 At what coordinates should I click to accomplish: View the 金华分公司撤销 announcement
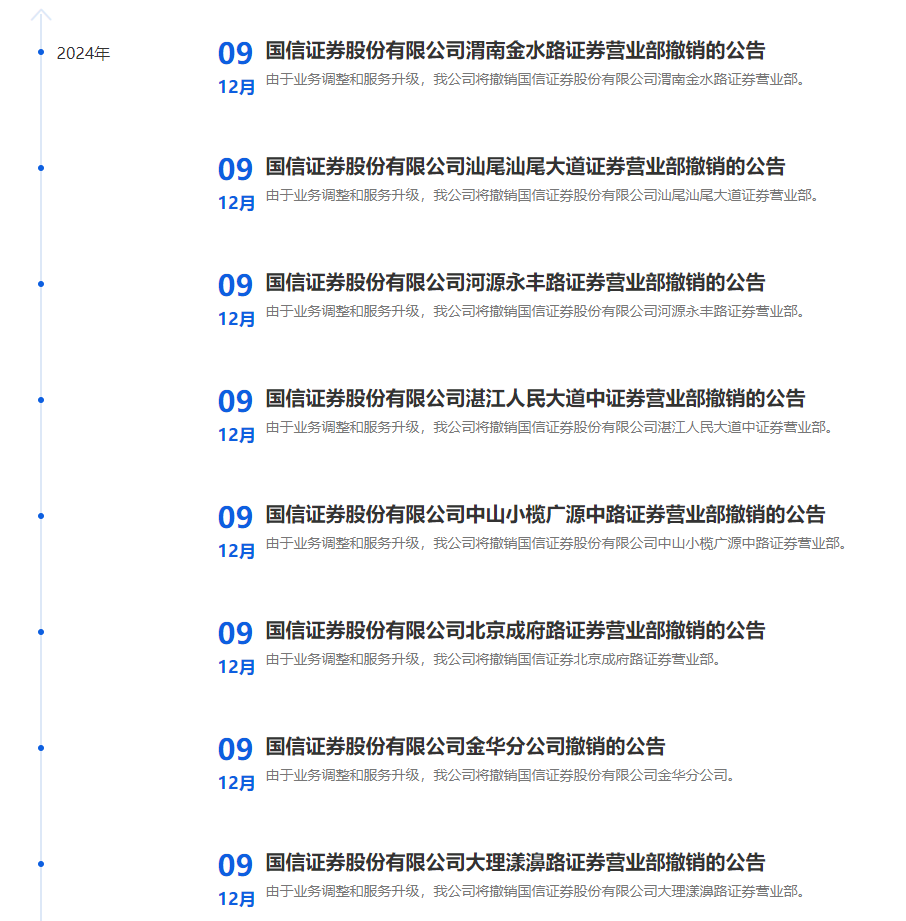click(x=465, y=746)
